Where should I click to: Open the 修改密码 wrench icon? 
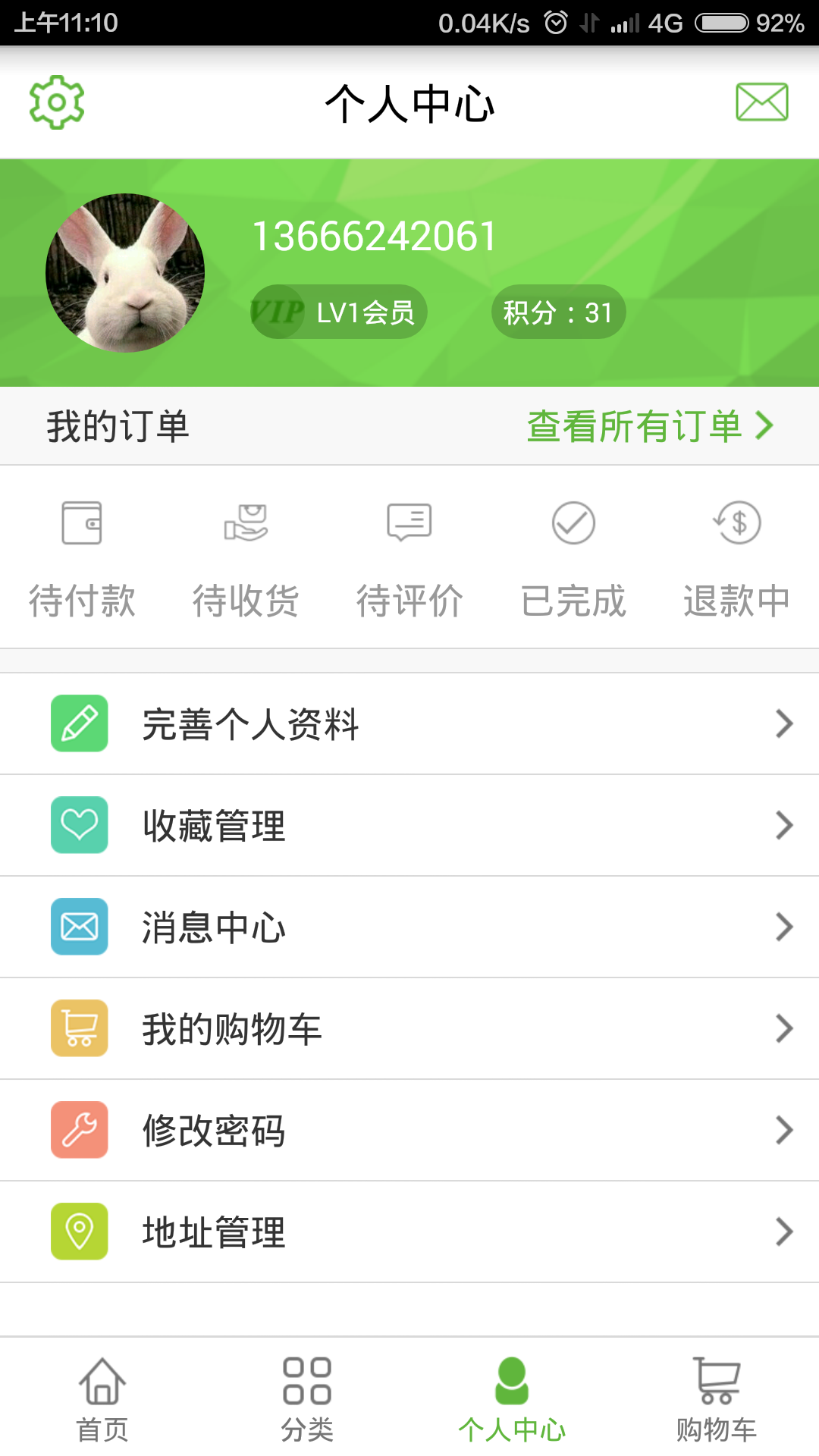[x=79, y=1130]
